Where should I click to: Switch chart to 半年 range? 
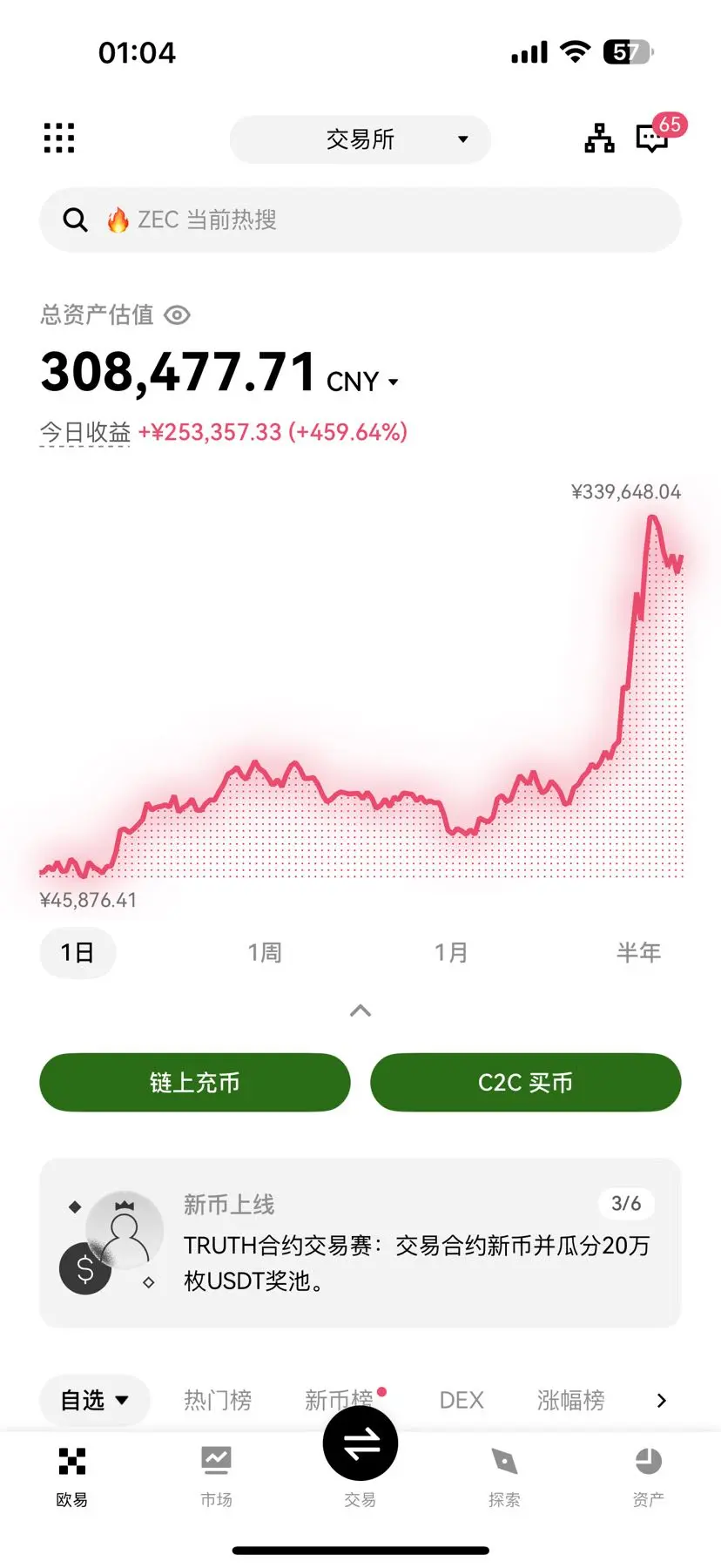638,952
